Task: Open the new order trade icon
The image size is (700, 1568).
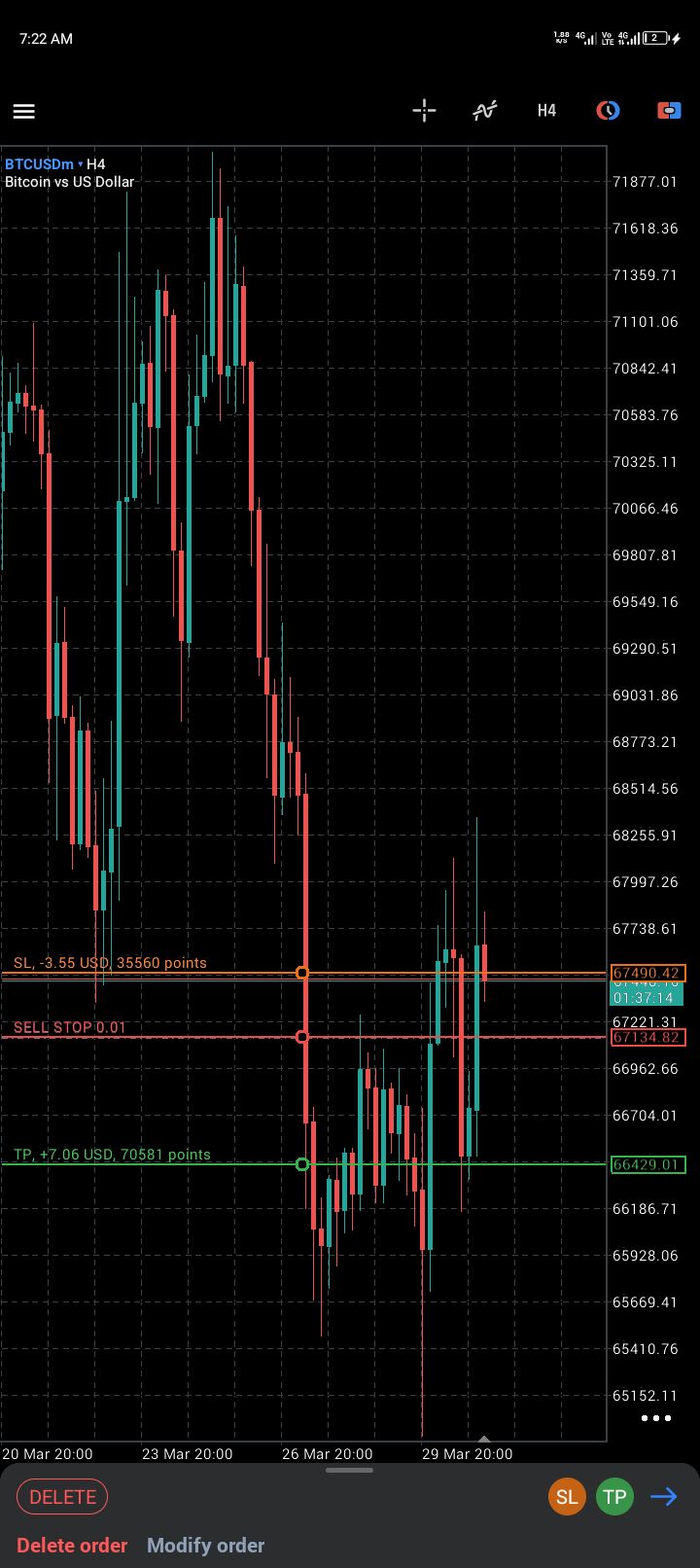Action: (x=669, y=110)
